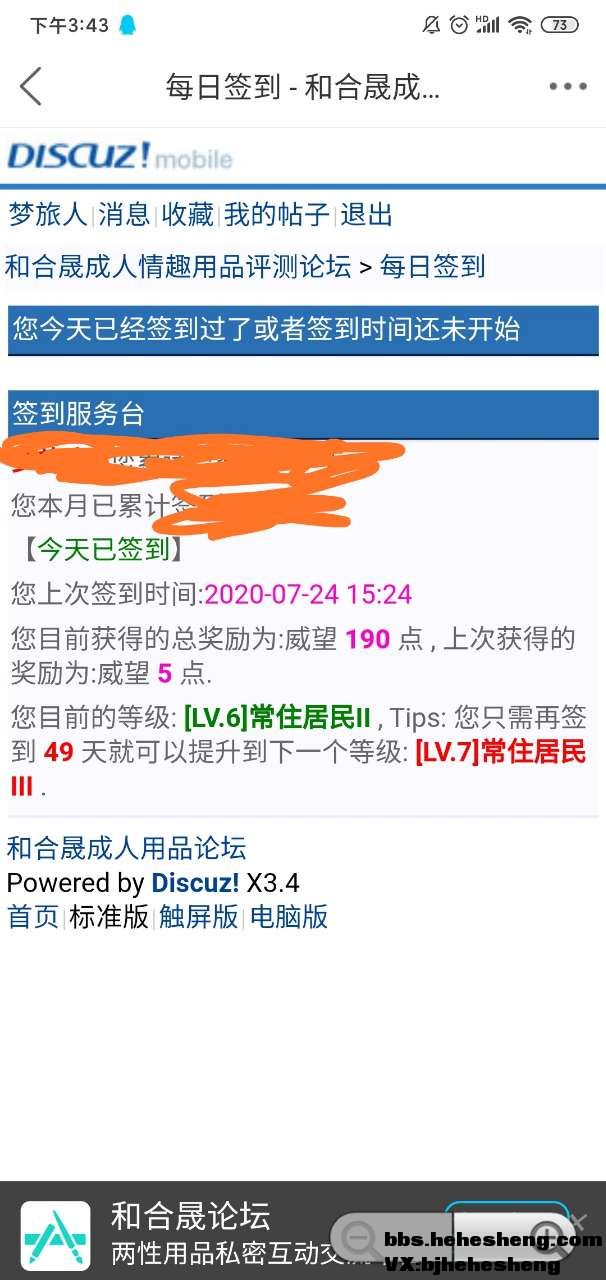Close the 和合晟论坛 bottom banner

click(x=579, y=1221)
